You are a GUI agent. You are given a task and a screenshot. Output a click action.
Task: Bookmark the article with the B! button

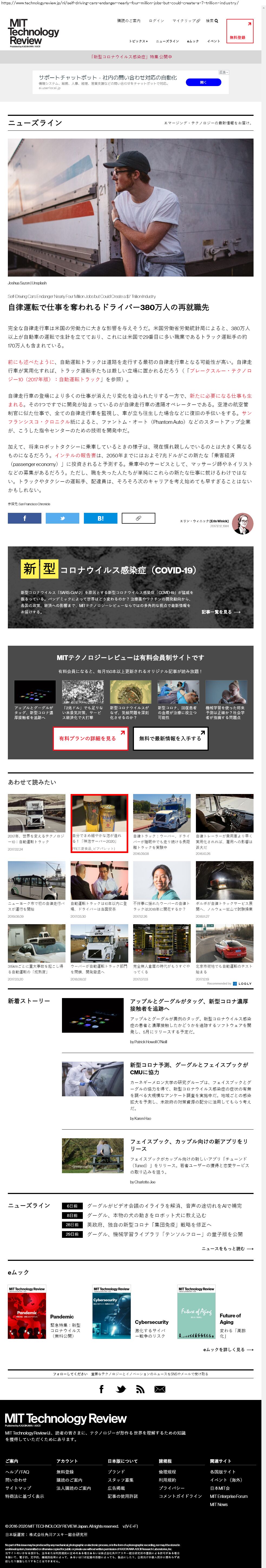pos(100,518)
